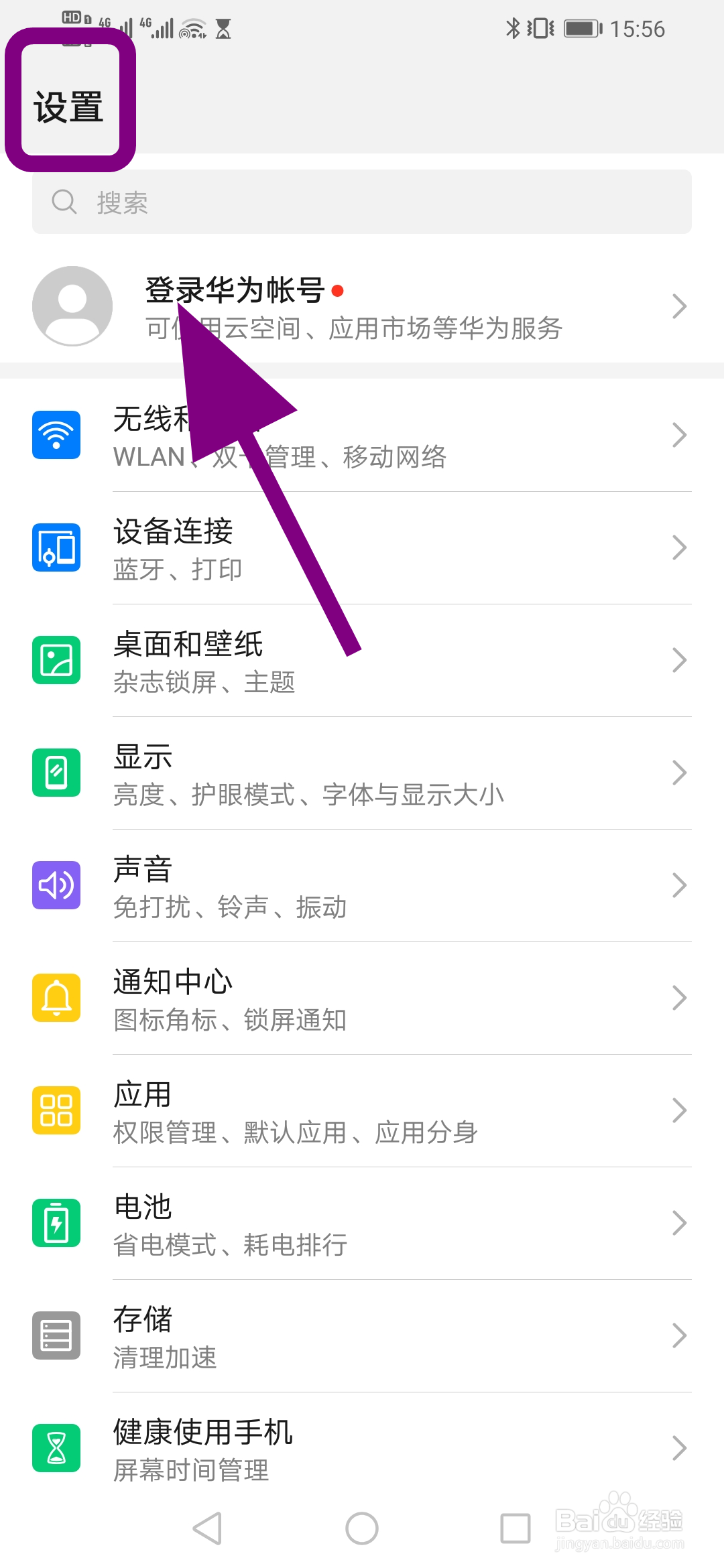
Task: Expand the battery settings row chevron
Action: [680, 1223]
